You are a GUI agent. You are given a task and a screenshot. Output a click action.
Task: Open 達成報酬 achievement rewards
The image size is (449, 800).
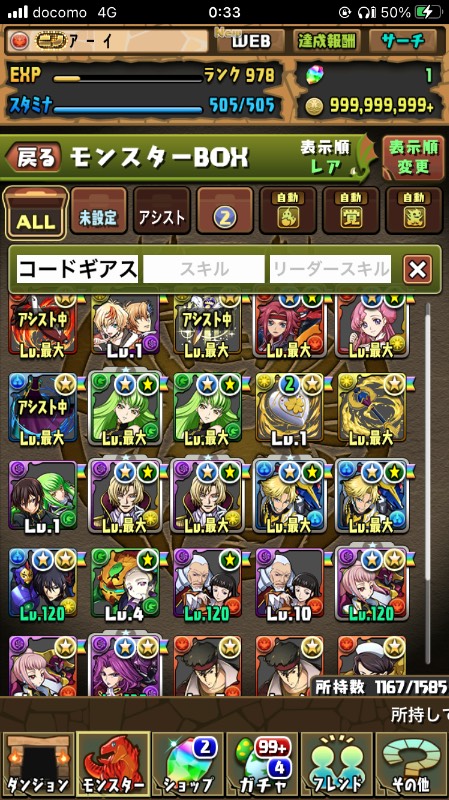327,41
